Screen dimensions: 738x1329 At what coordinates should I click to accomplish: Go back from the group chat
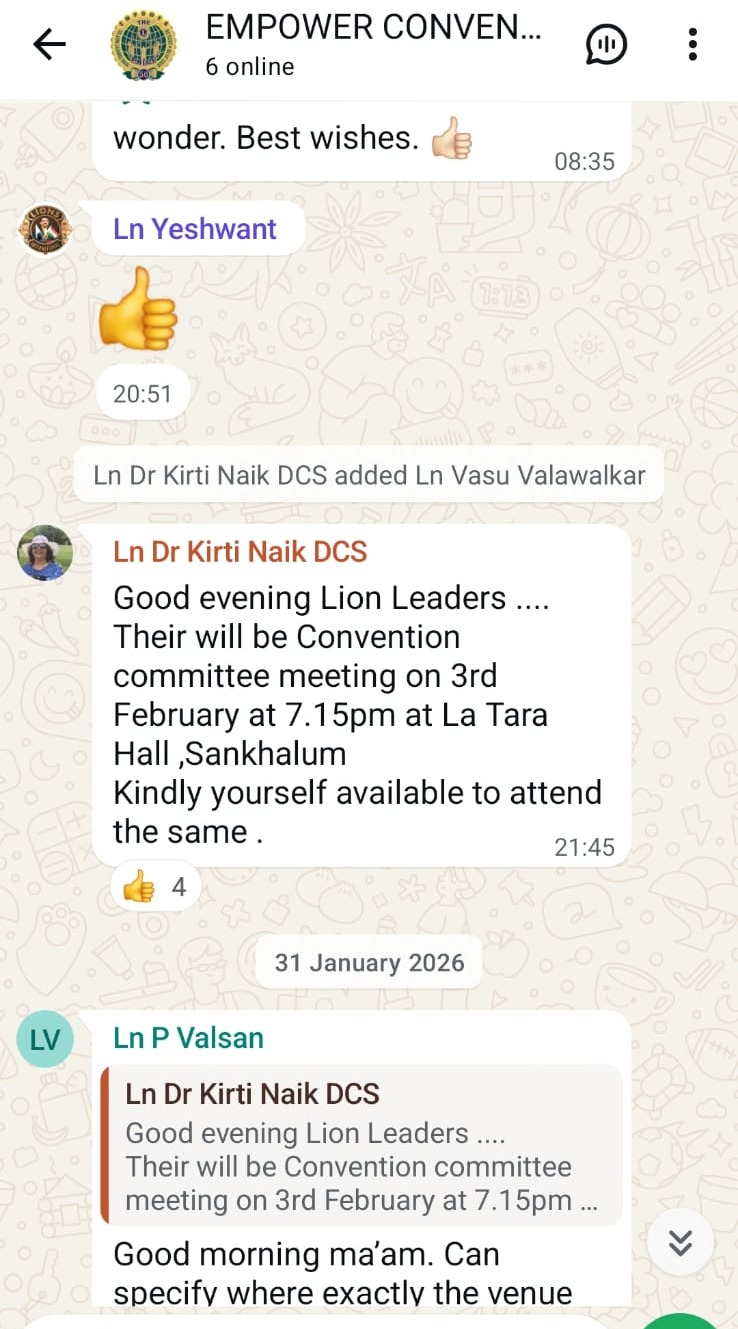coord(49,44)
